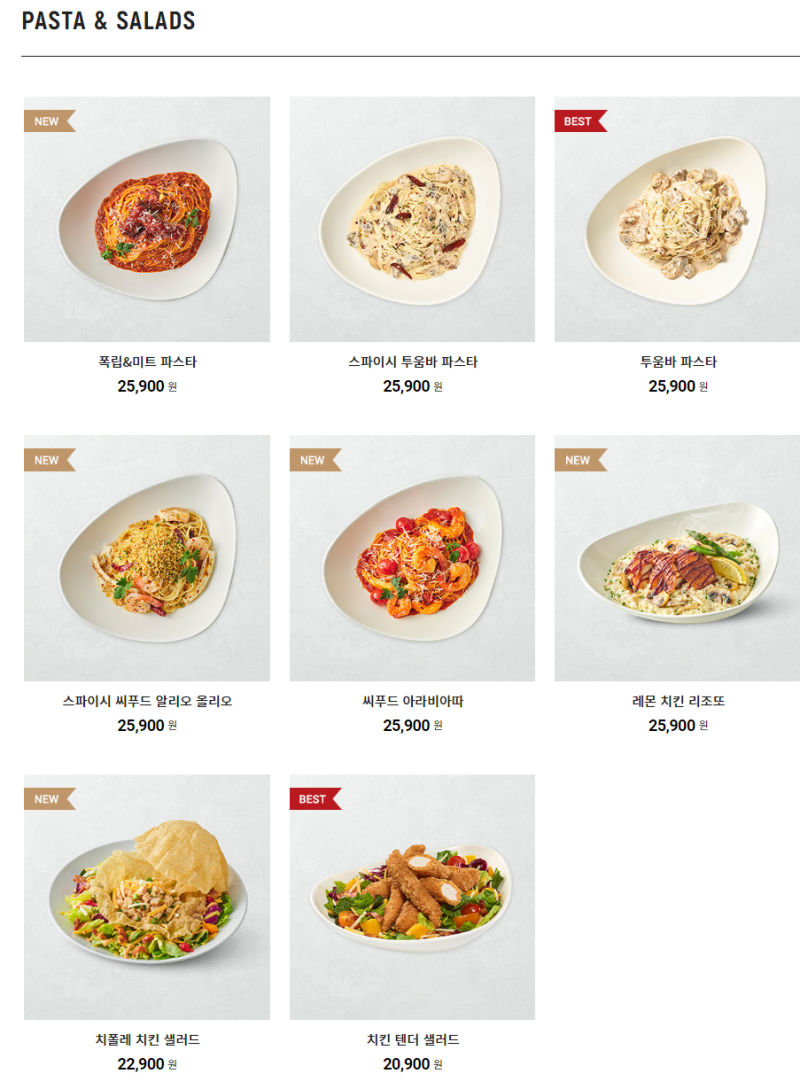Viewport: 800px width, 1089px height.
Task: Choose the 치킨 텐더 샐러드 item
Action: pos(412,897)
